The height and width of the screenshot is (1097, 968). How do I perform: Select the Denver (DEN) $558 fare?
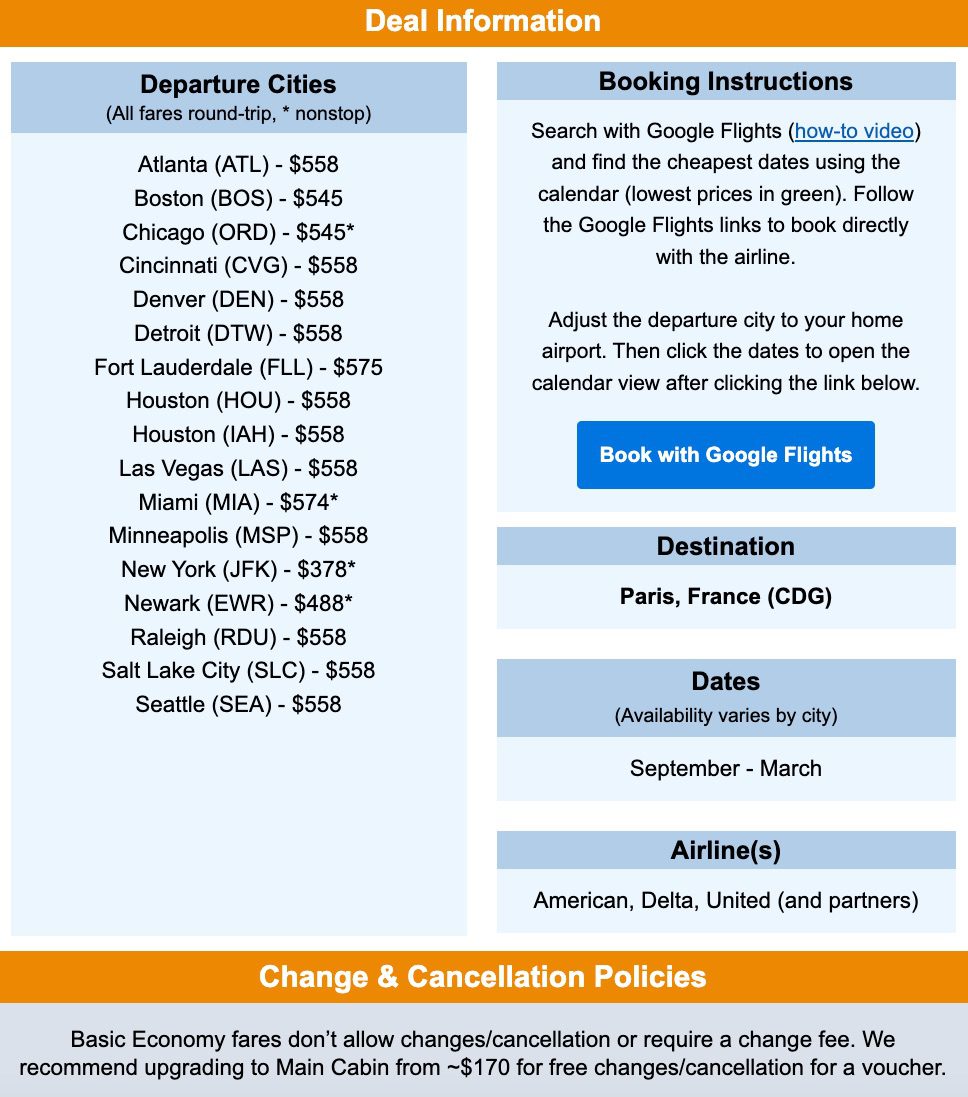tap(238, 299)
